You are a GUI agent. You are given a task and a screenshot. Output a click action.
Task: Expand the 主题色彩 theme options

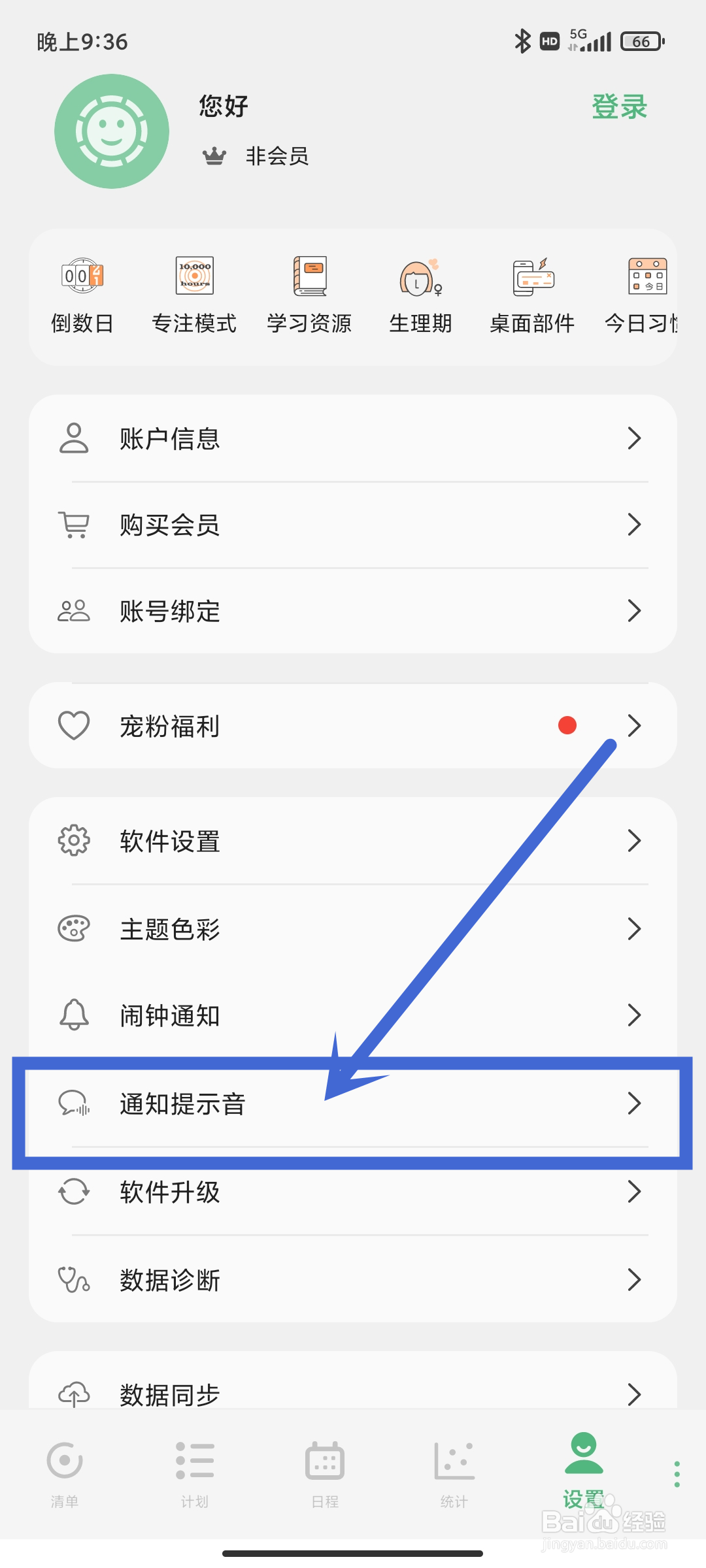click(x=353, y=928)
